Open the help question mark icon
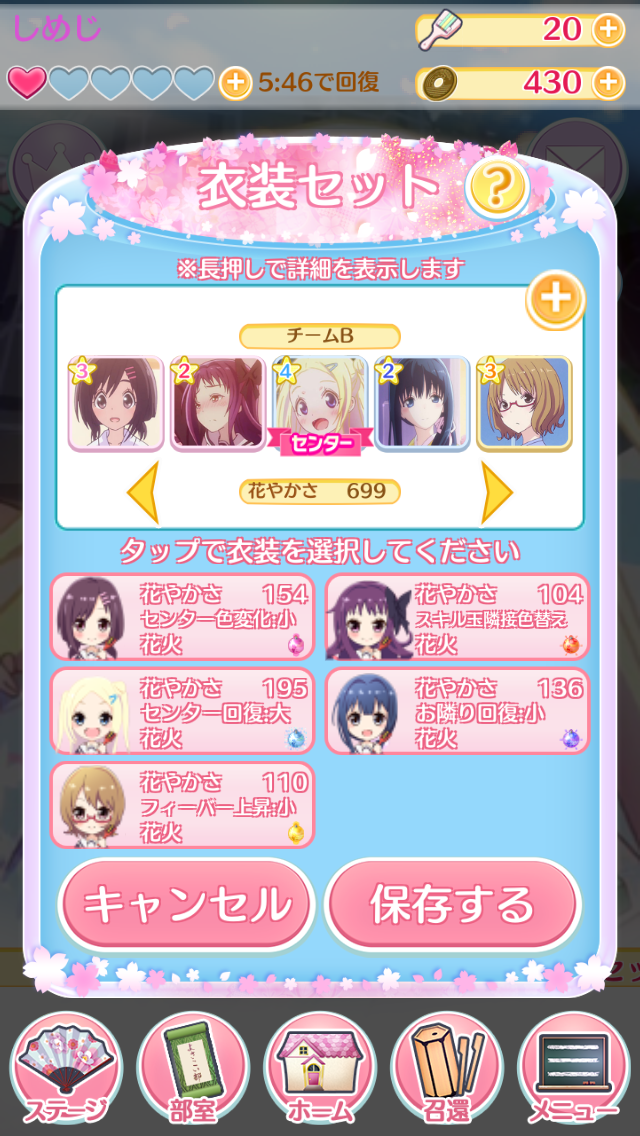 click(496, 186)
